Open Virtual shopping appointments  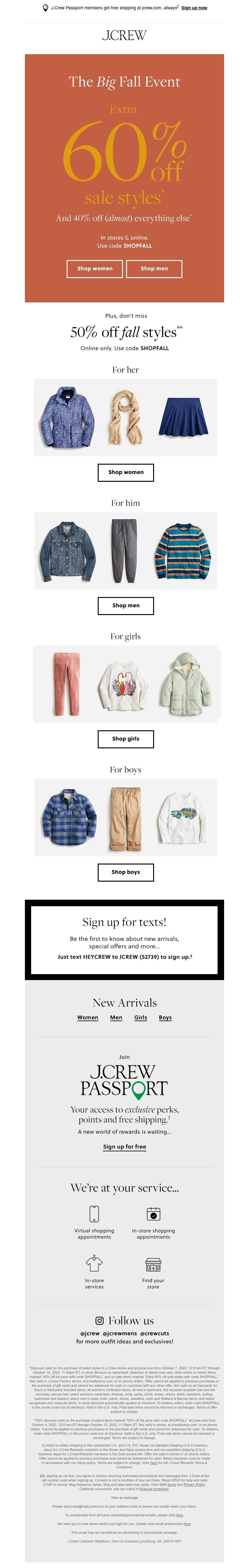click(94, 1220)
